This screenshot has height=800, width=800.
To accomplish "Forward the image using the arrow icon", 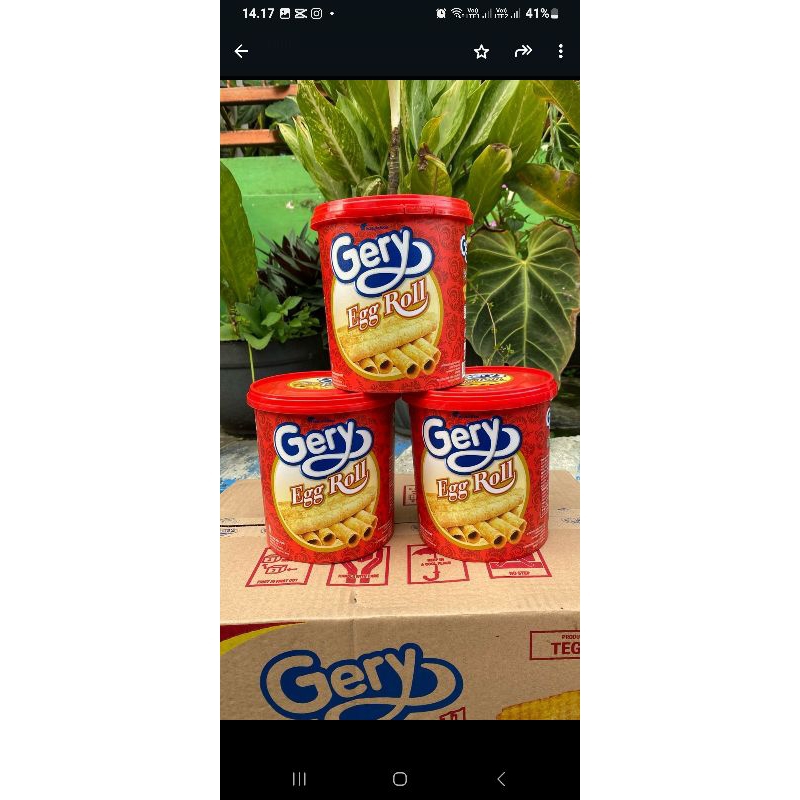I will [x=523, y=51].
